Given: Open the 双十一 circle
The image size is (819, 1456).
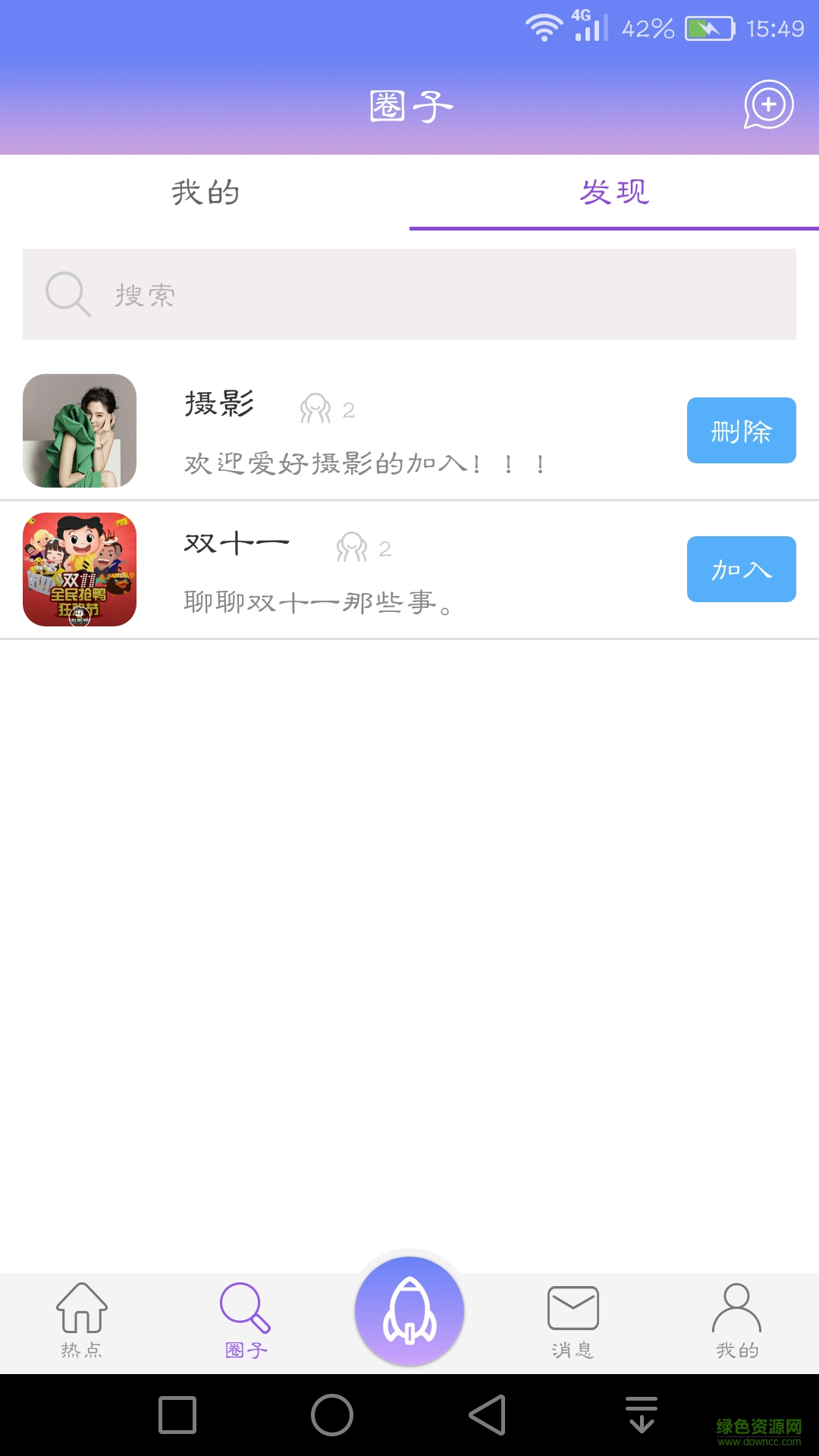Looking at the screenshot, I should pyautogui.click(x=237, y=543).
